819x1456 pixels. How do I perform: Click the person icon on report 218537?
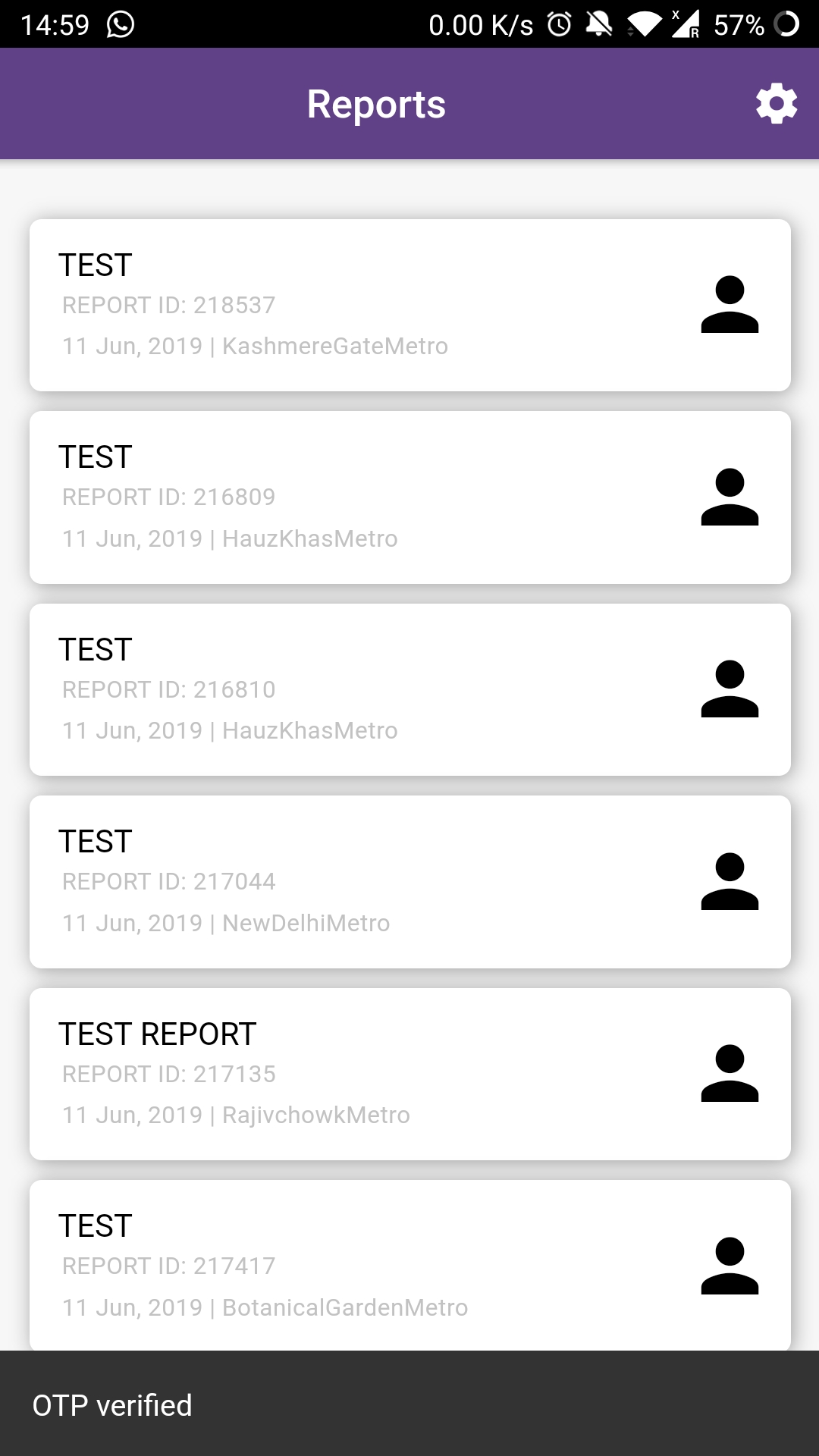click(x=730, y=303)
